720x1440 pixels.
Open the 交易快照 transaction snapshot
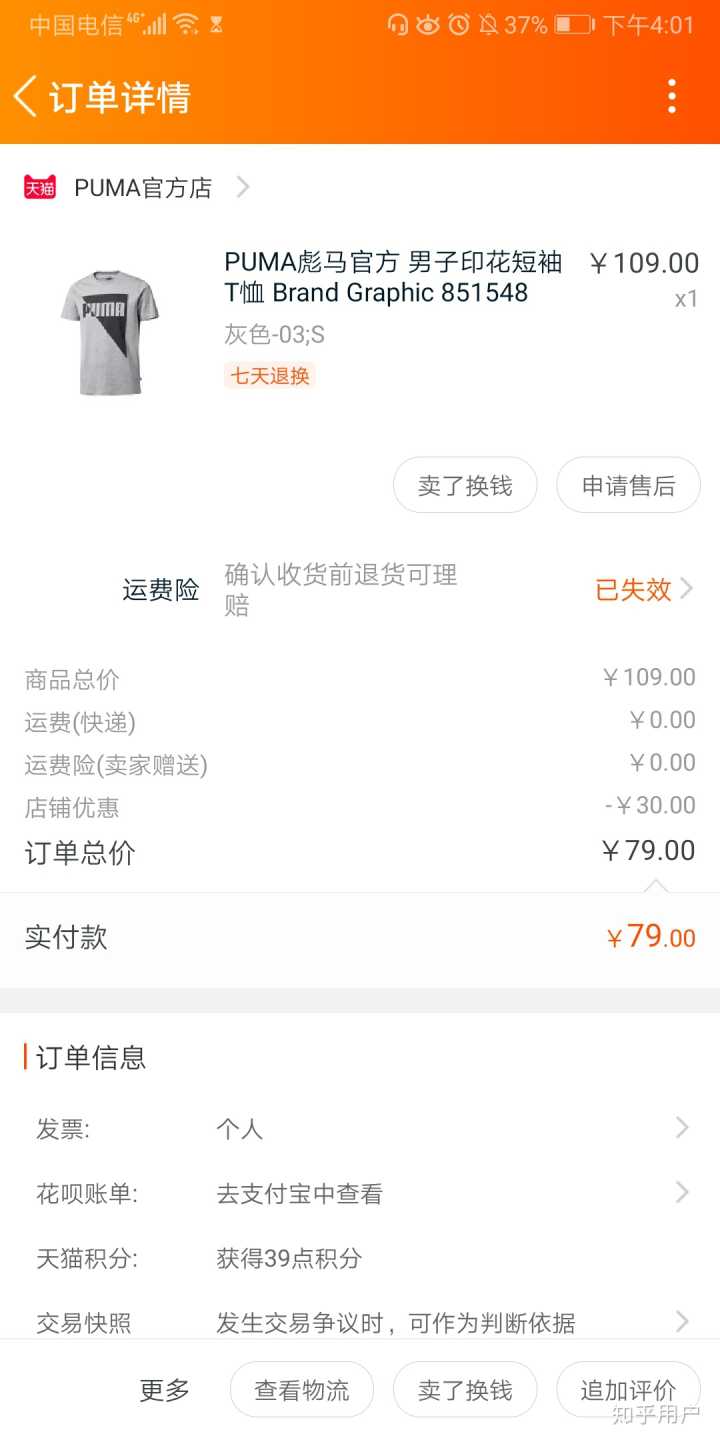[360, 1323]
